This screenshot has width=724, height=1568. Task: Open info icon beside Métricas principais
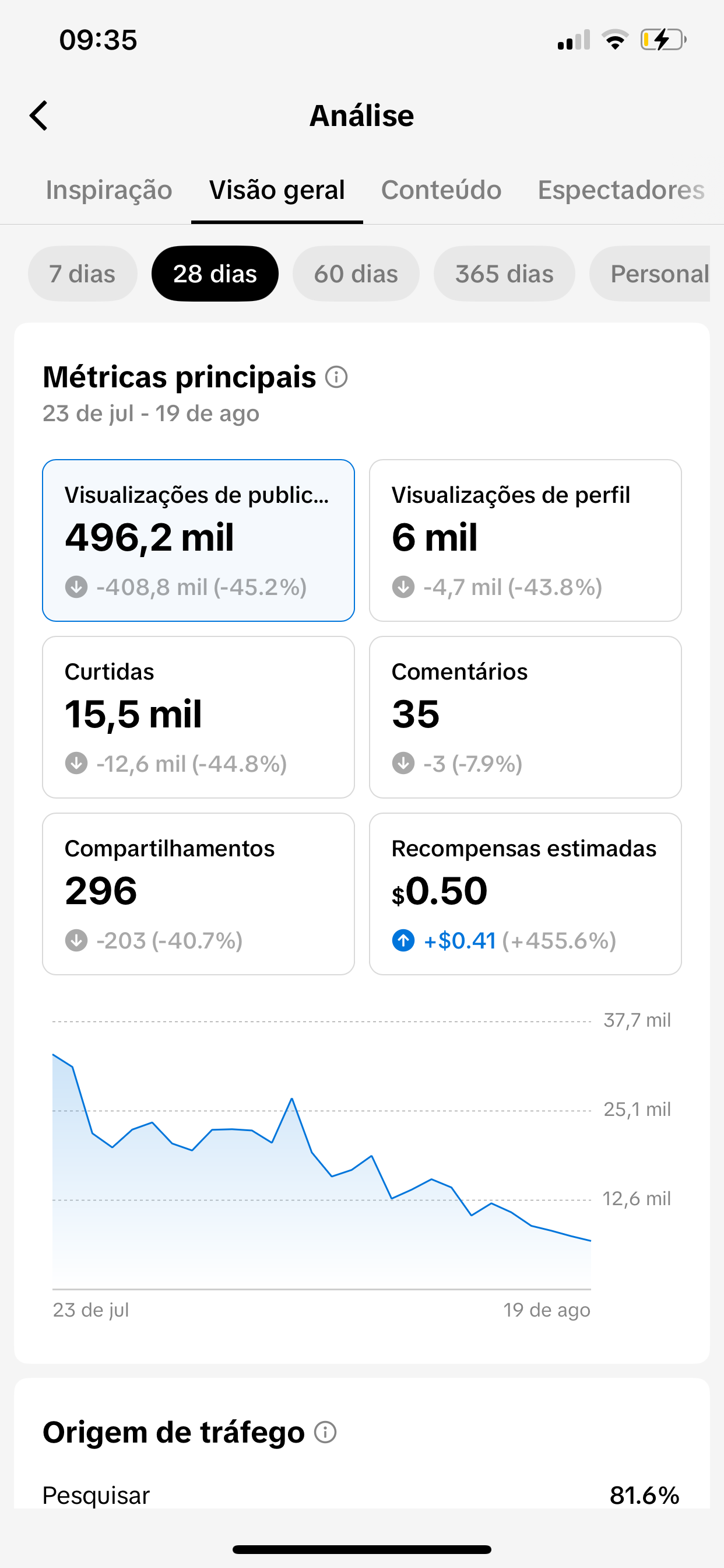click(336, 377)
